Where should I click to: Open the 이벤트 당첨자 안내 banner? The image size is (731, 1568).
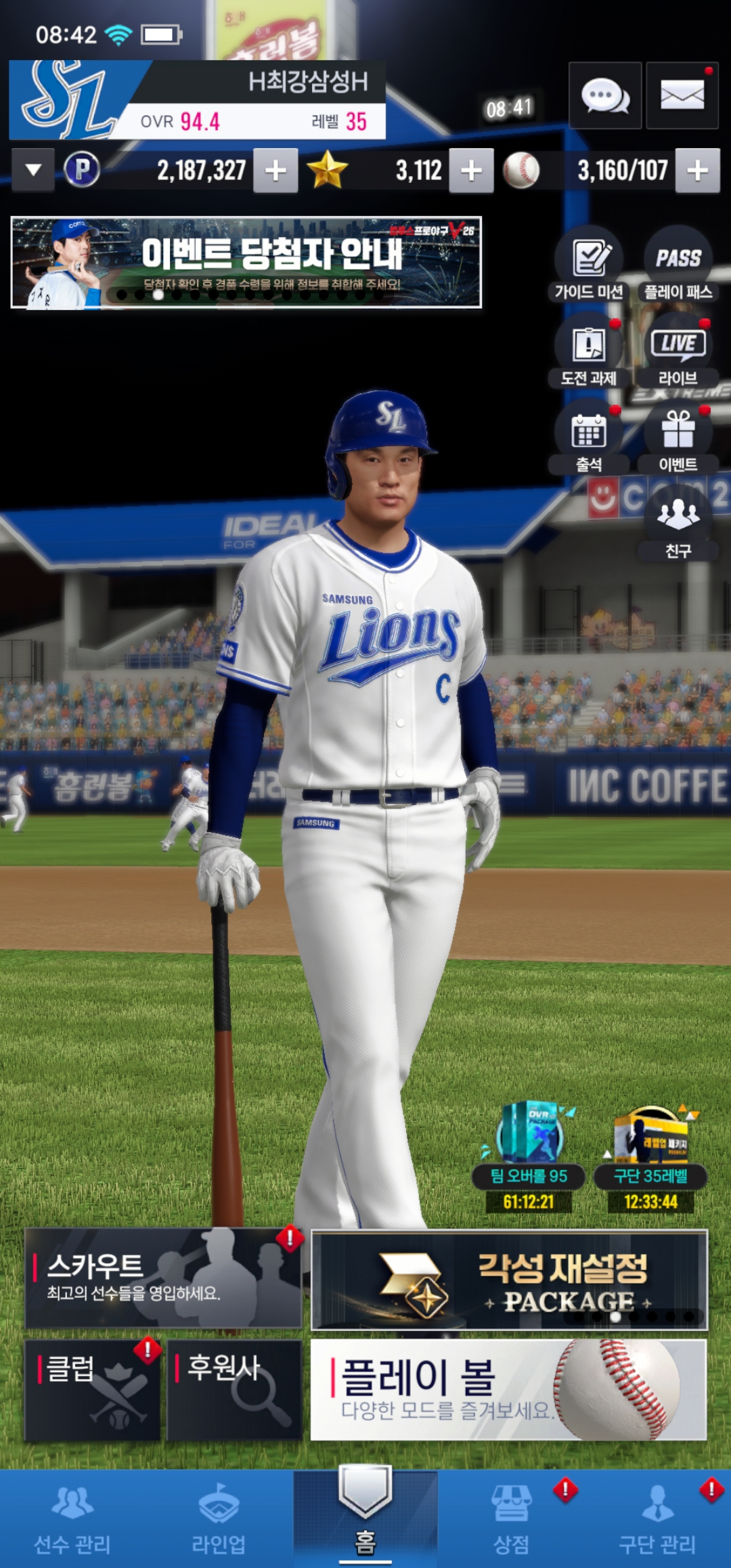coord(246,263)
